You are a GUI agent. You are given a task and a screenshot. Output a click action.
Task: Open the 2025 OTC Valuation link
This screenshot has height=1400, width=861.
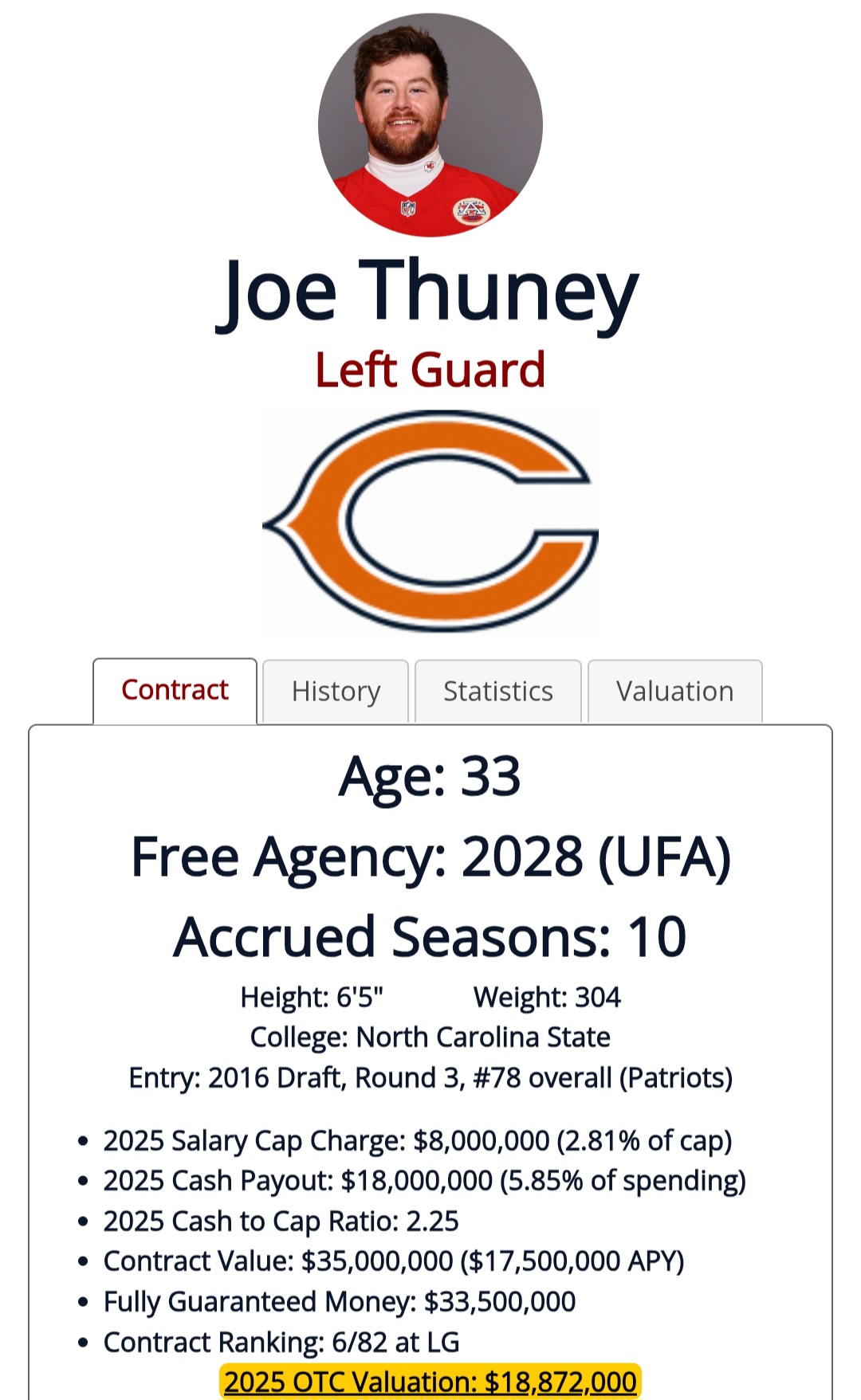[430, 1382]
